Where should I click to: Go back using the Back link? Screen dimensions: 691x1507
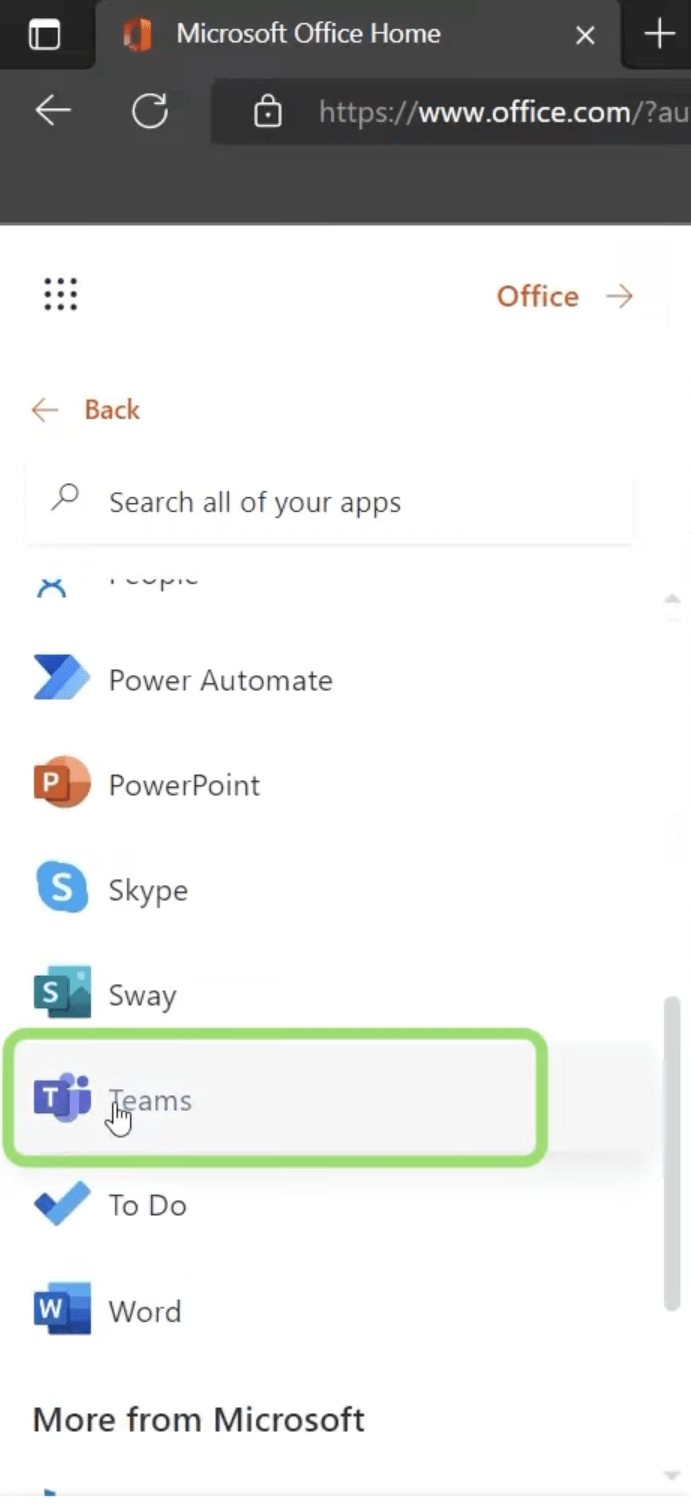click(86, 410)
